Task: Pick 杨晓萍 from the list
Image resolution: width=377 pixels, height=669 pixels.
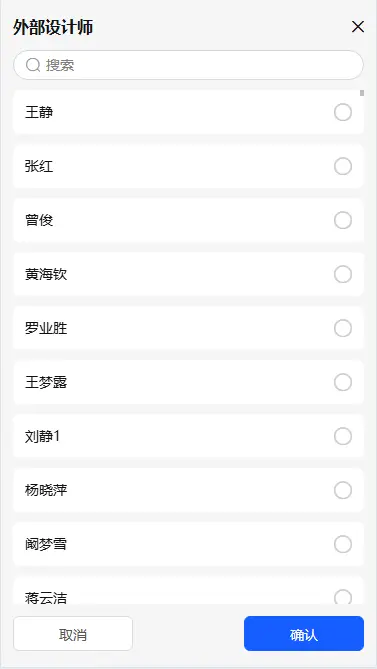Action: pos(188,490)
